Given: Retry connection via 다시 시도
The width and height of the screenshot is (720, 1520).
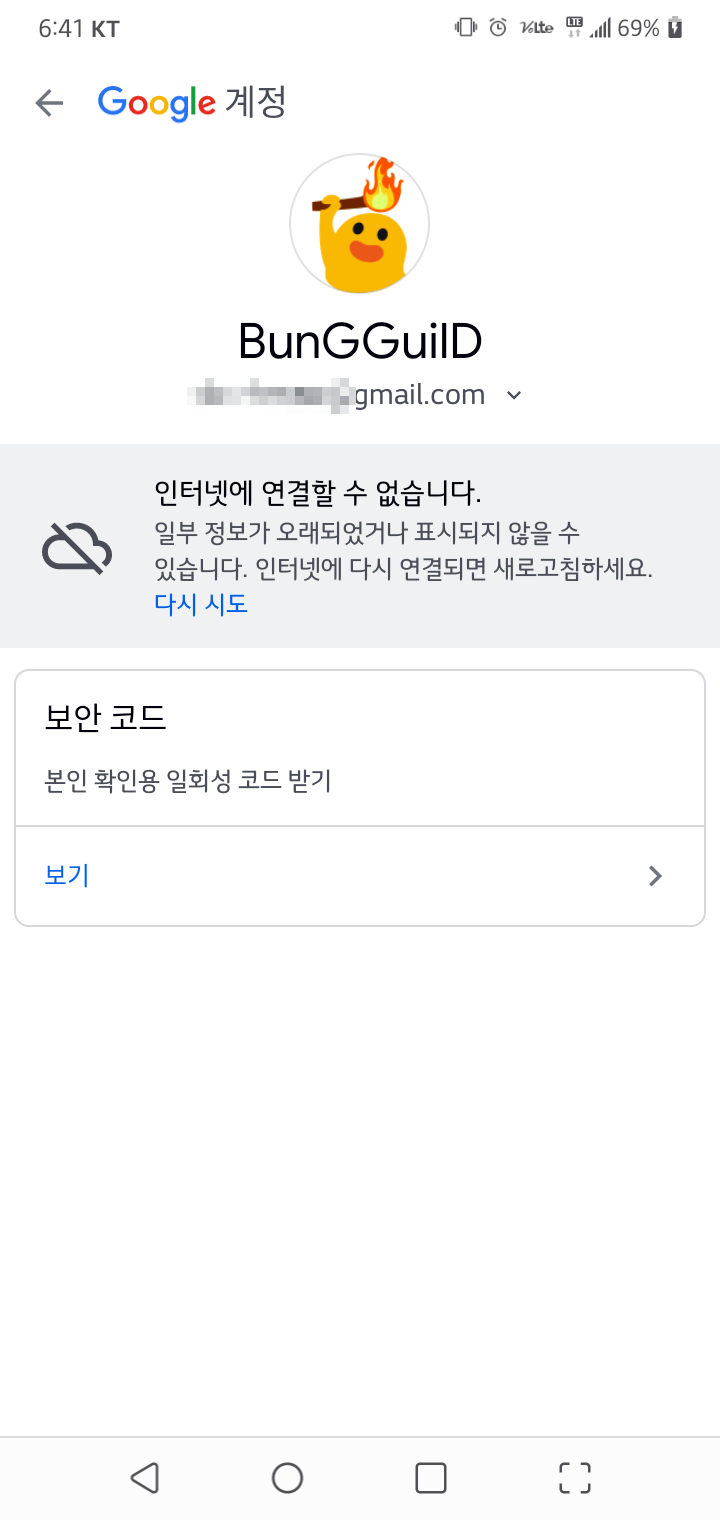Looking at the screenshot, I should pos(200,603).
